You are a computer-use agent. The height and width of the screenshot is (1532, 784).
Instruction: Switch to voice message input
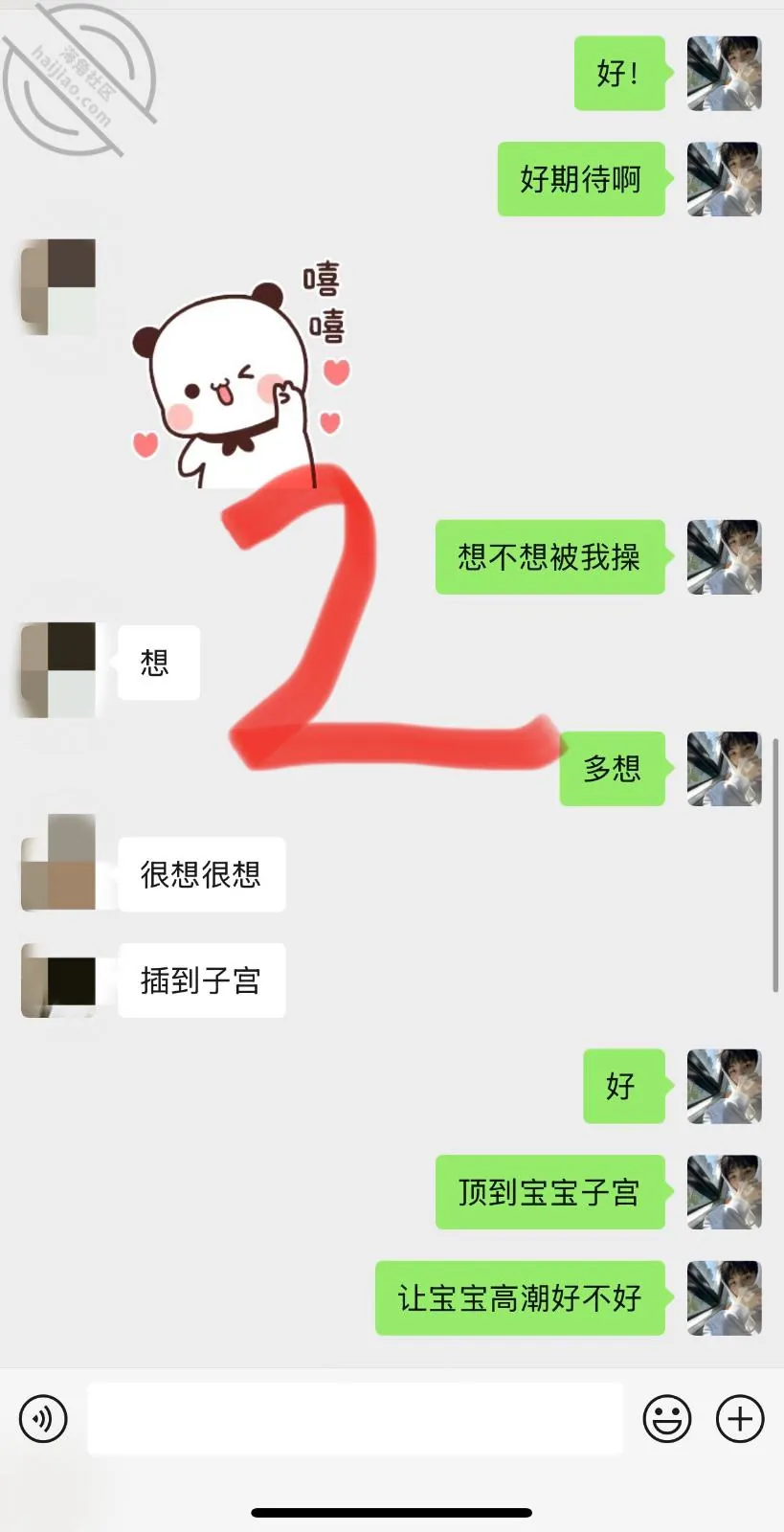pyautogui.click(x=43, y=1418)
